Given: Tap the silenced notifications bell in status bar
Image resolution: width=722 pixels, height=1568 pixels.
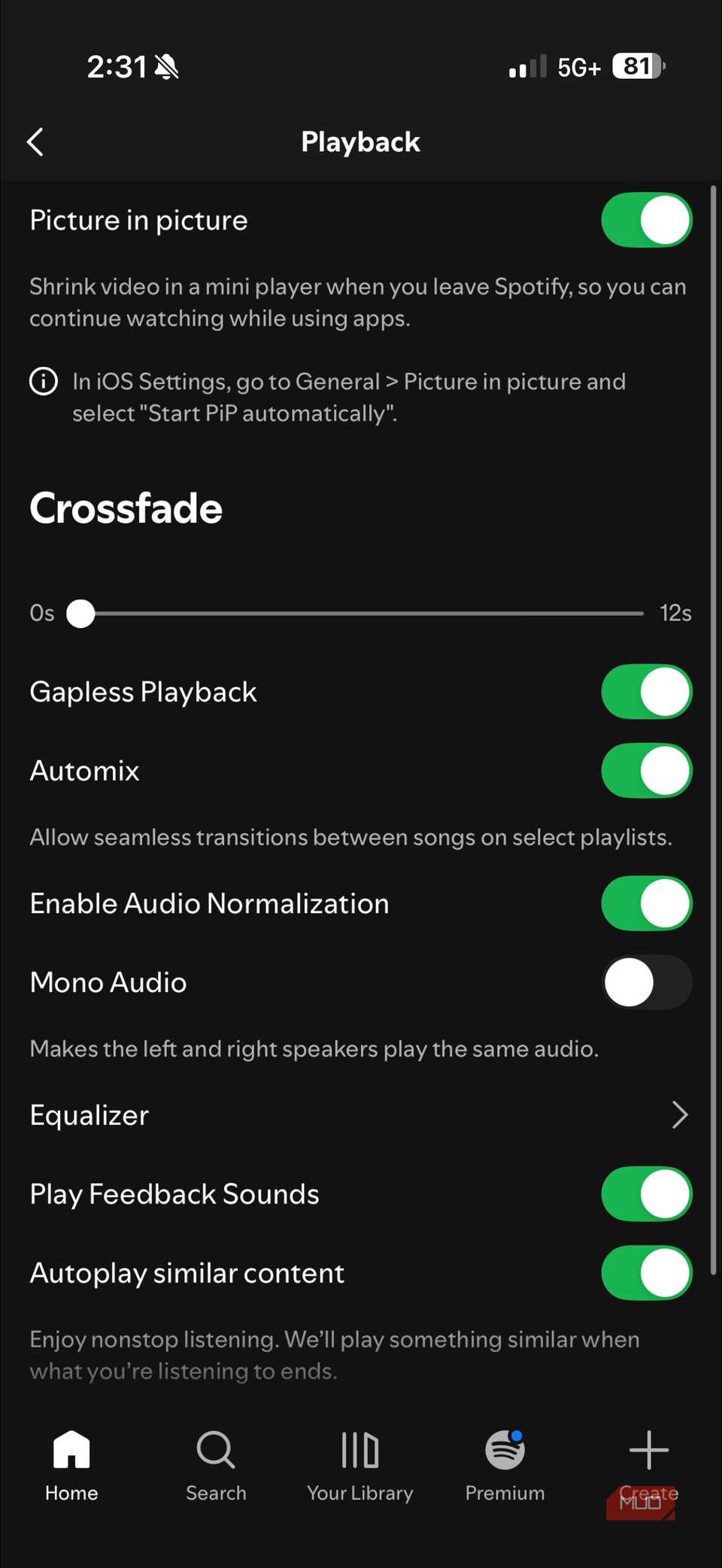Looking at the screenshot, I should (x=167, y=66).
